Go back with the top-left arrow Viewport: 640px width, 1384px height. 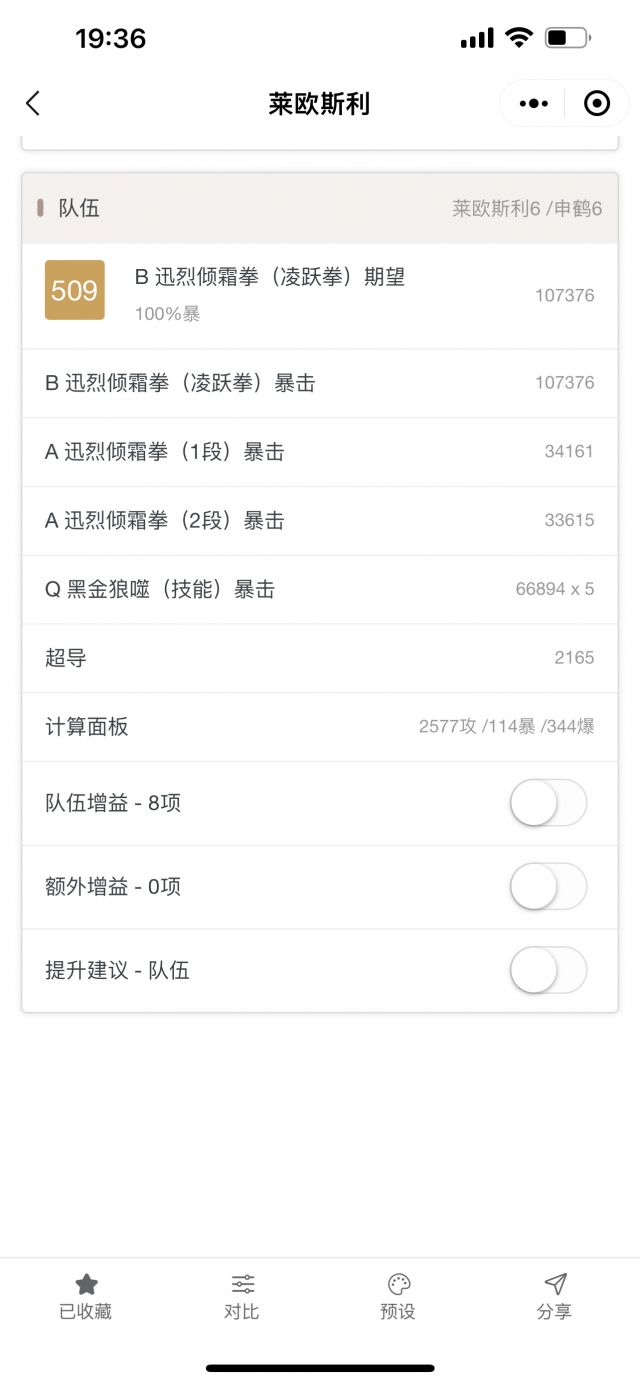(x=33, y=103)
